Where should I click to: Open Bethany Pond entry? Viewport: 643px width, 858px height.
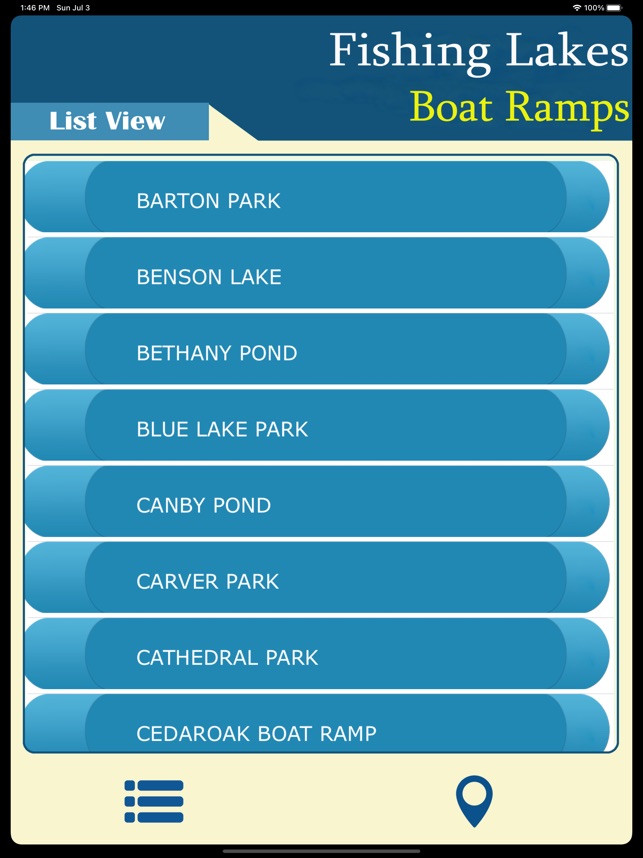tap(316, 351)
